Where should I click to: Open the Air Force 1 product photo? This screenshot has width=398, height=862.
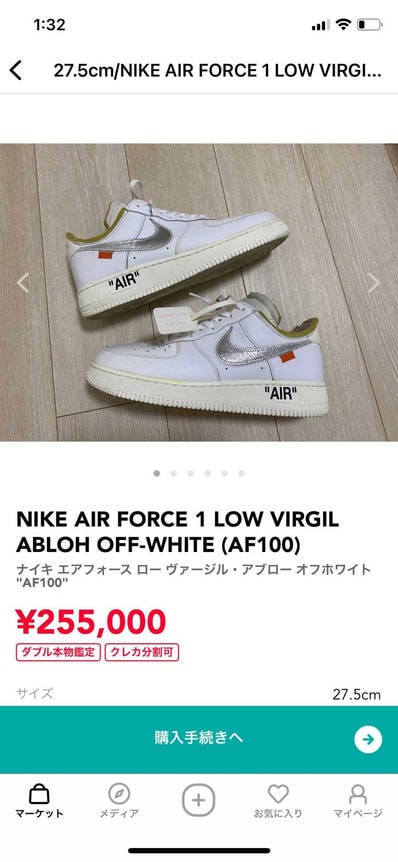(199, 292)
